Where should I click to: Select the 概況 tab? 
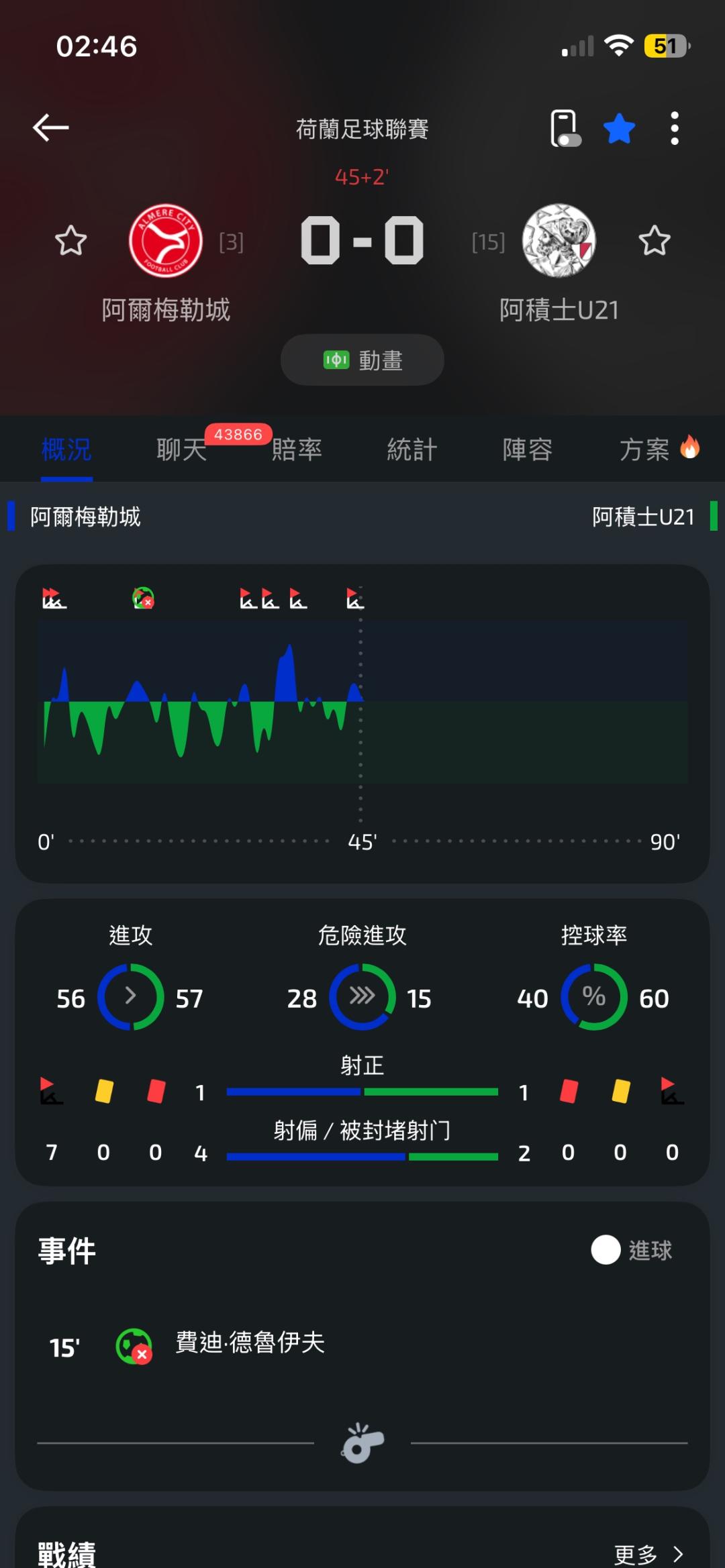(x=66, y=449)
